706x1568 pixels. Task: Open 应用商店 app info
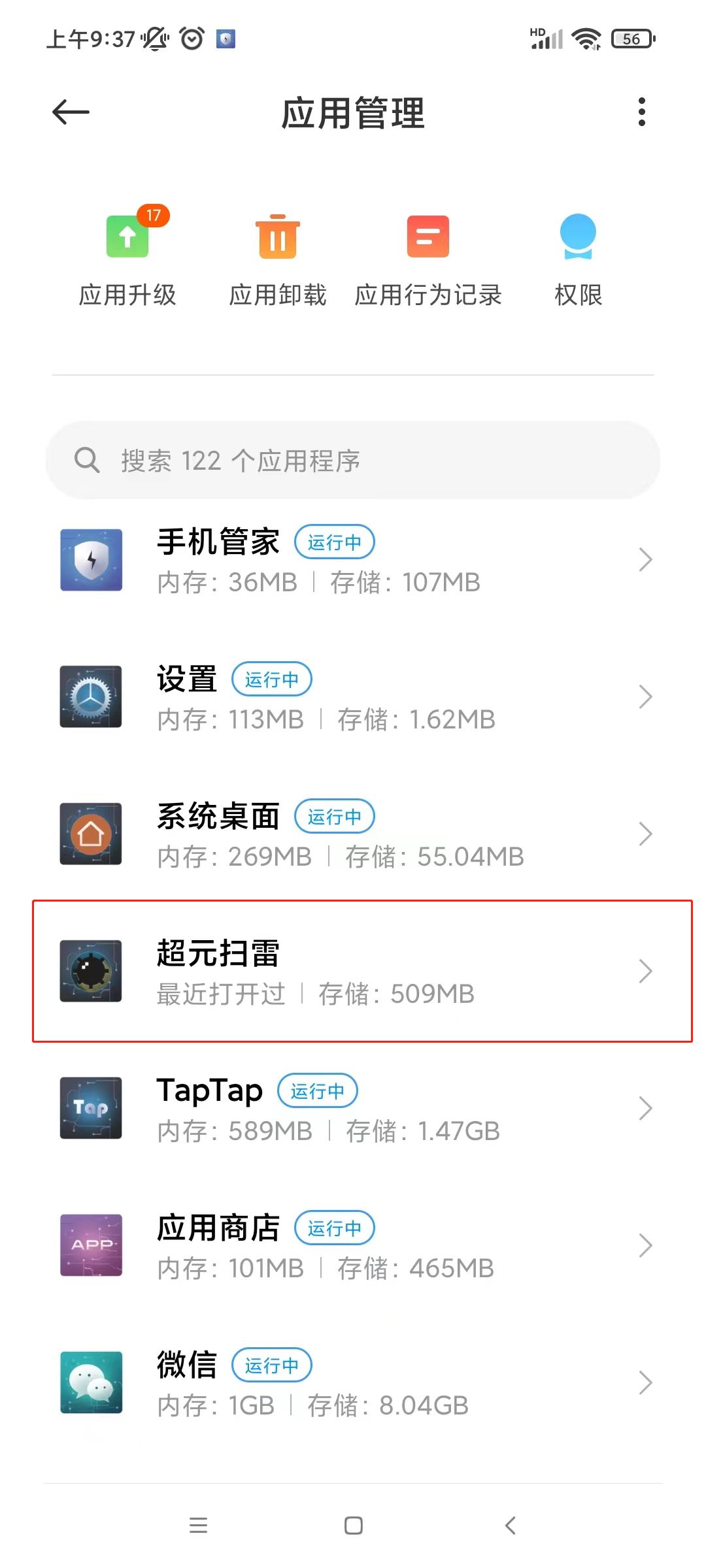(x=353, y=1246)
